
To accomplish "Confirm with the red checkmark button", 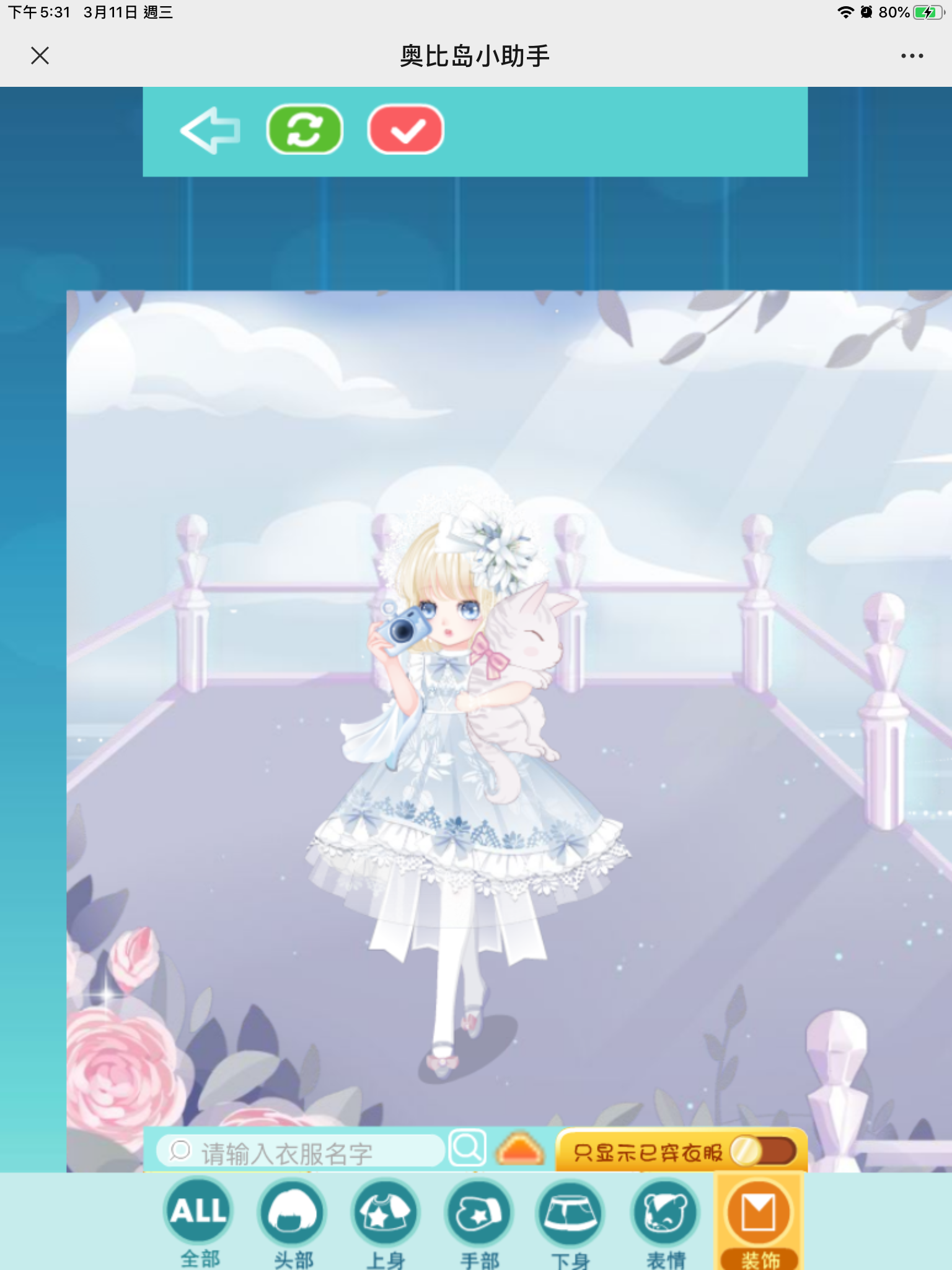I will pyautogui.click(x=406, y=129).
